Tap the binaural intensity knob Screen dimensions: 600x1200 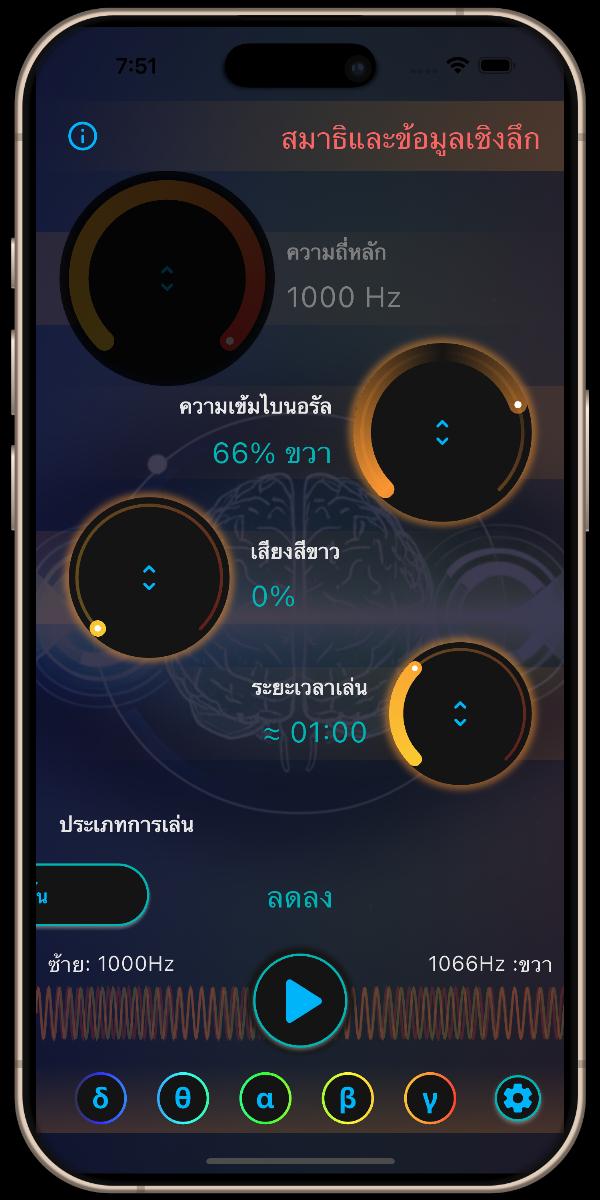click(x=442, y=432)
